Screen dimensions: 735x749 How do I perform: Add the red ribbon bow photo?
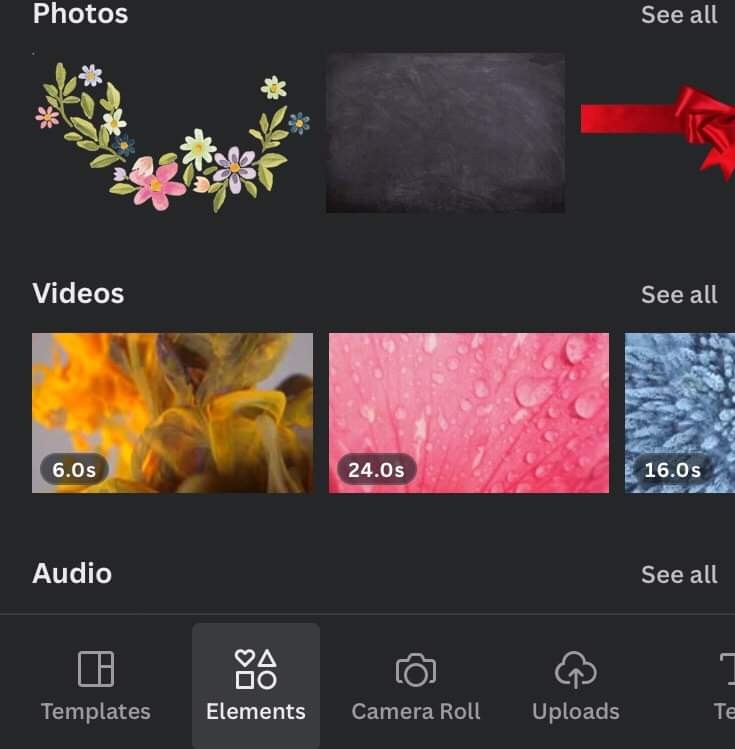(658, 133)
